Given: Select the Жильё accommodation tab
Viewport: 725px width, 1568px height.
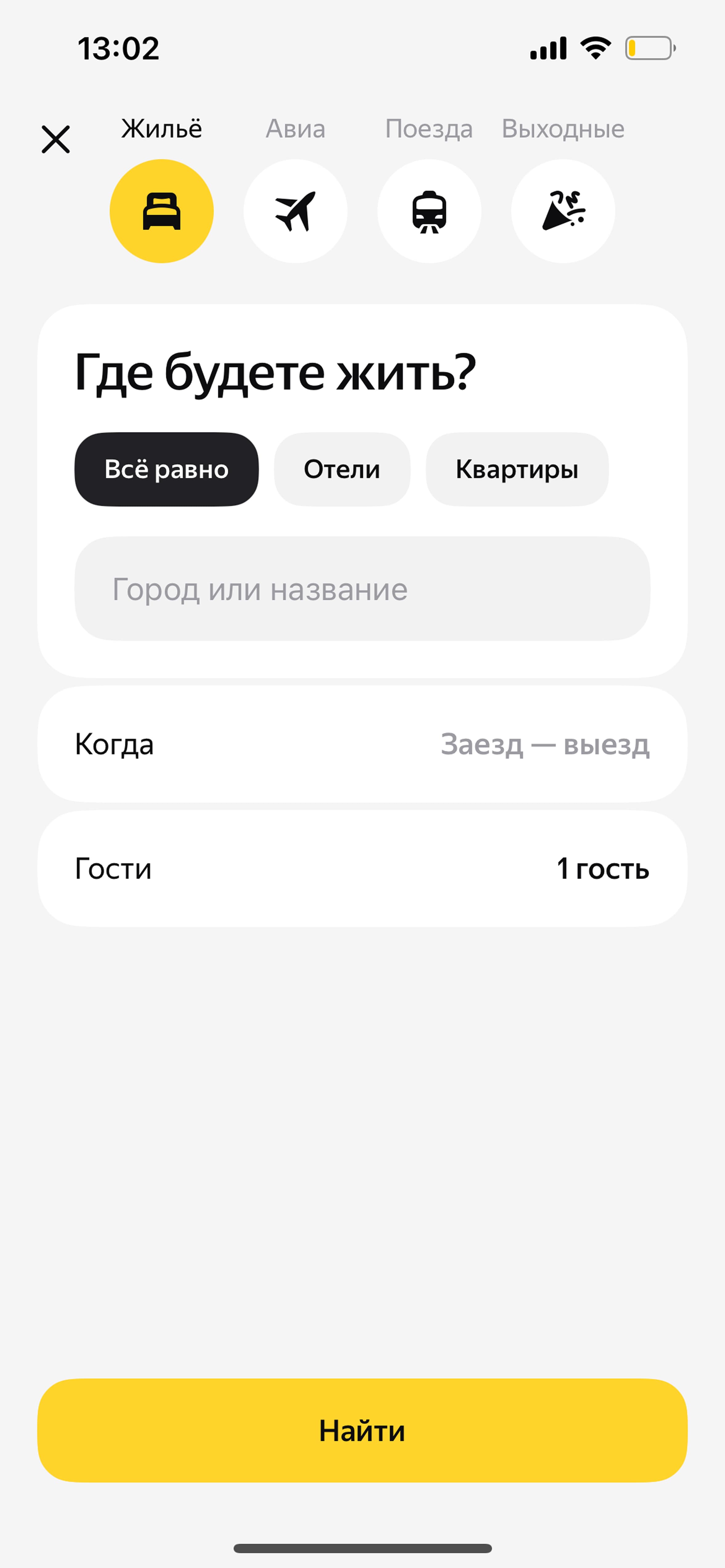Looking at the screenshot, I should [162, 211].
